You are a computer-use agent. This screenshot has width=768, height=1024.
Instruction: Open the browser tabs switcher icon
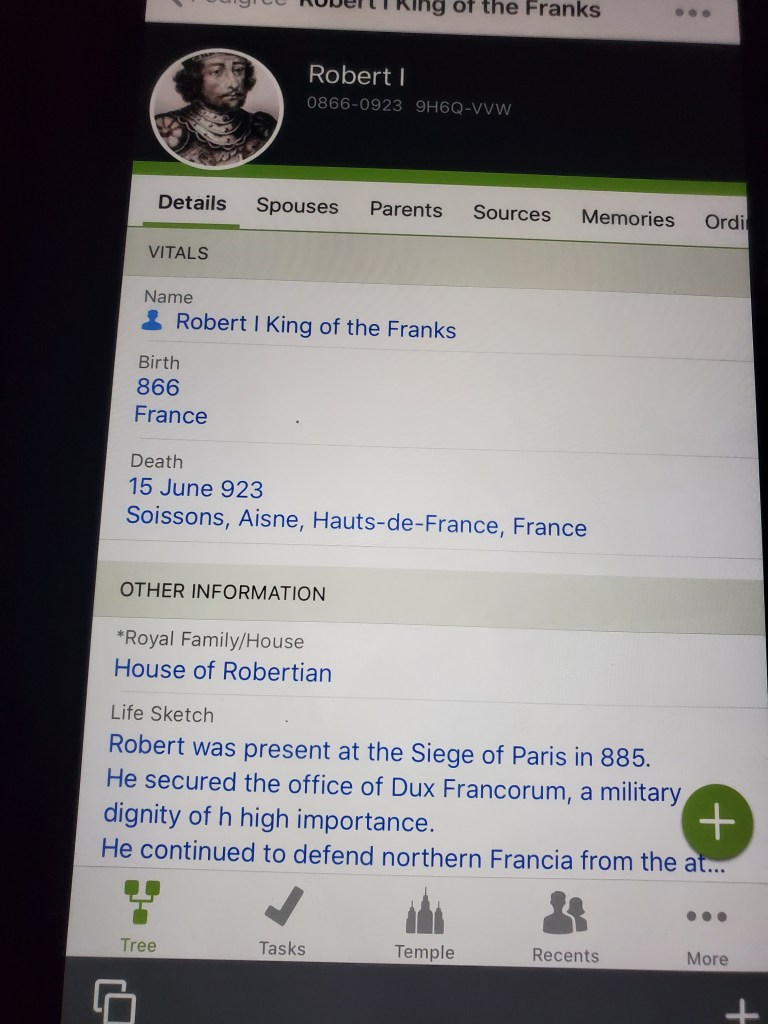pyautogui.click(x=114, y=1000)
